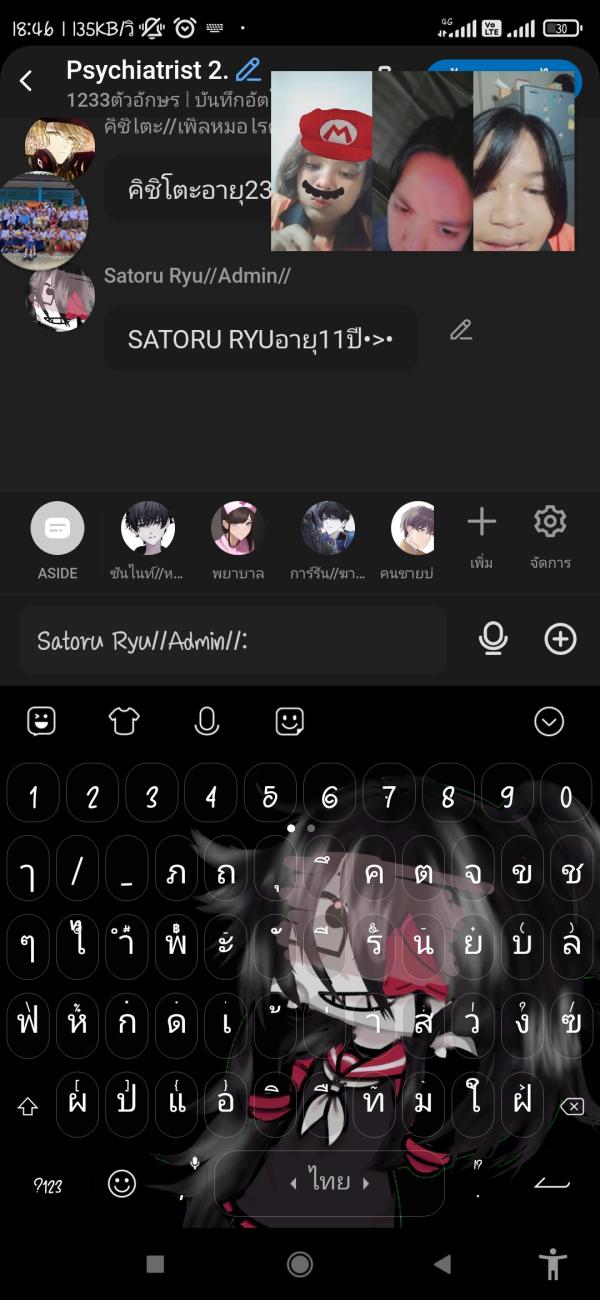Viewport: 600px width, 1300px height.
Task: Edit the chat title with pencil icon
Action: coord(248,70)
